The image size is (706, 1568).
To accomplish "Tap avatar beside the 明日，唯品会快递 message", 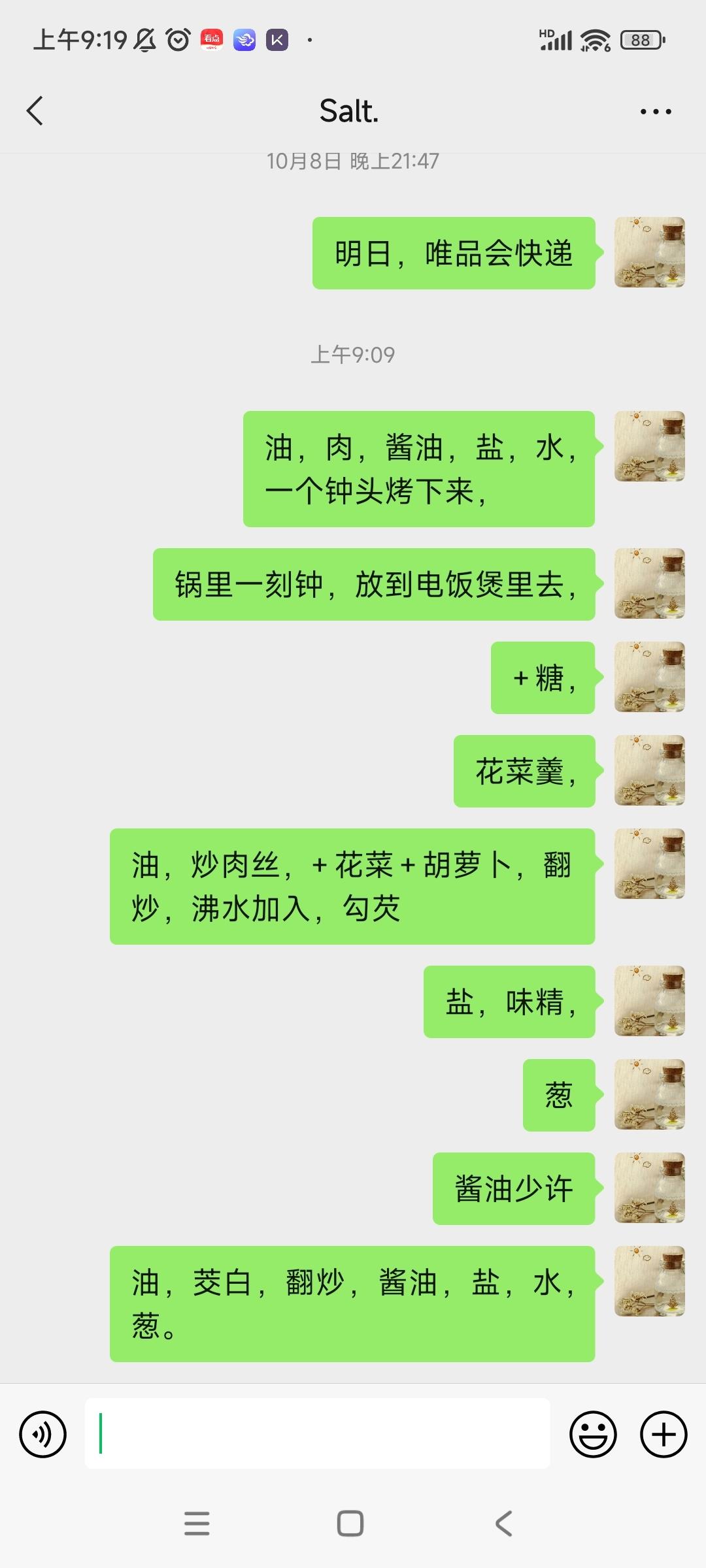I will tap(649, 253).
